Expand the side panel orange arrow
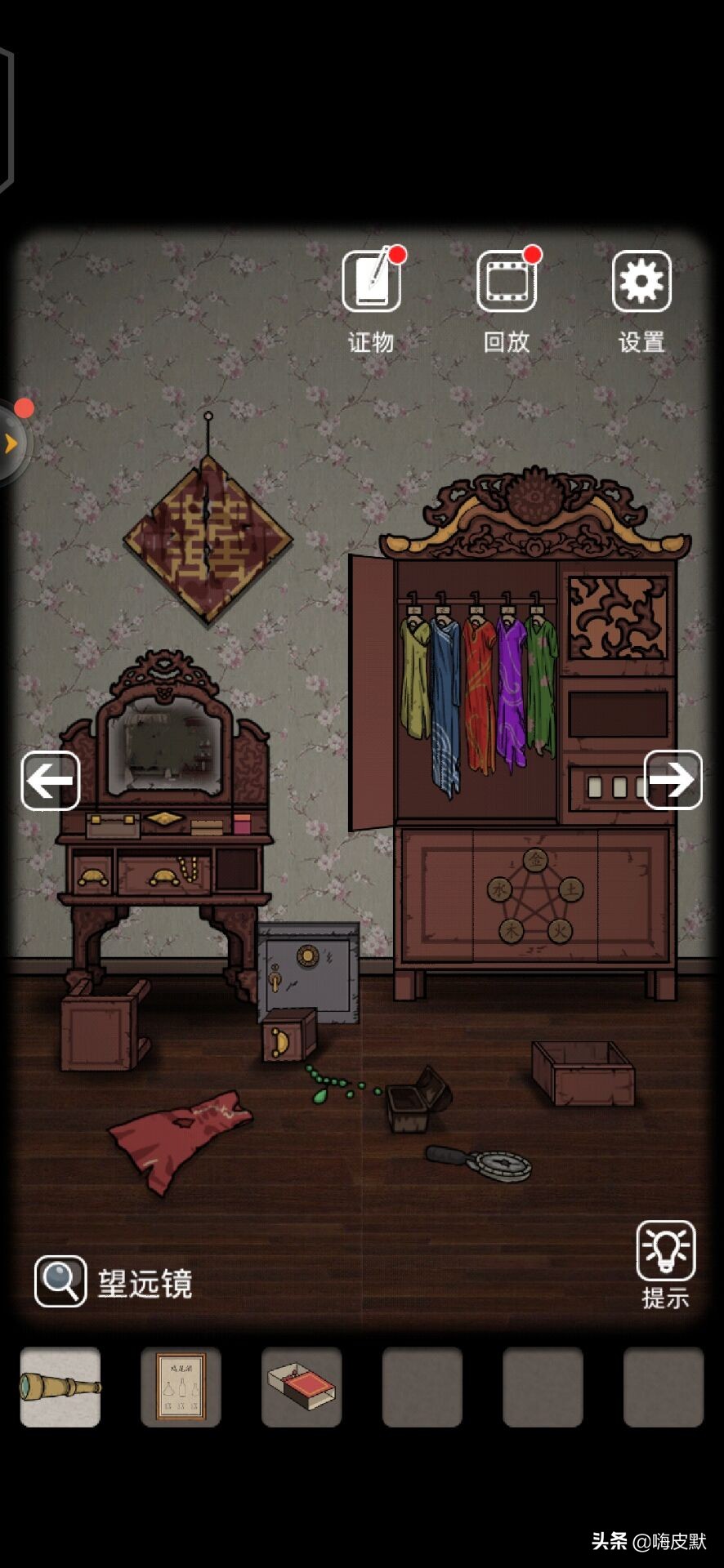 tap(11, 443)
